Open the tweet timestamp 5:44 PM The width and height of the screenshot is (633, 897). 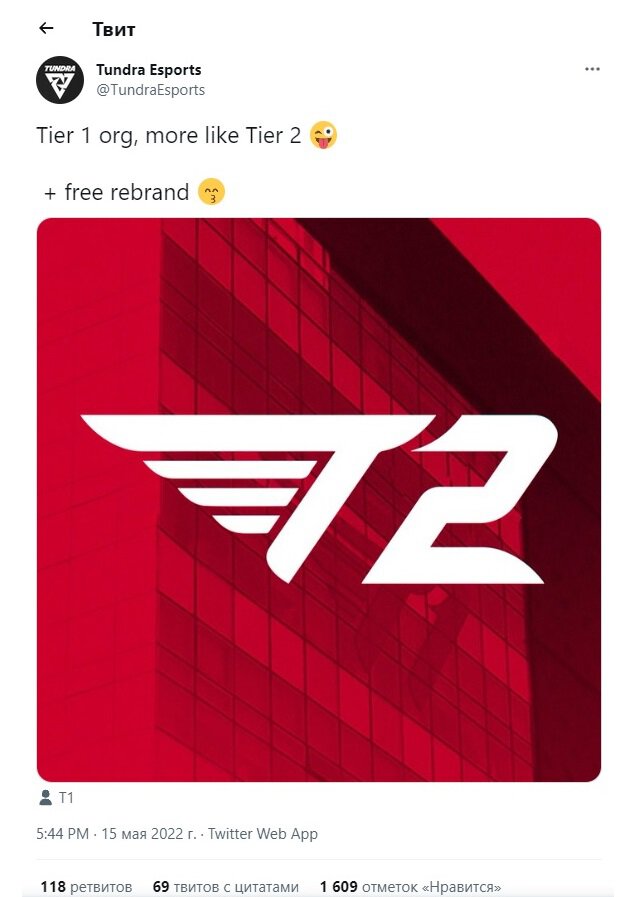point(110,834)
